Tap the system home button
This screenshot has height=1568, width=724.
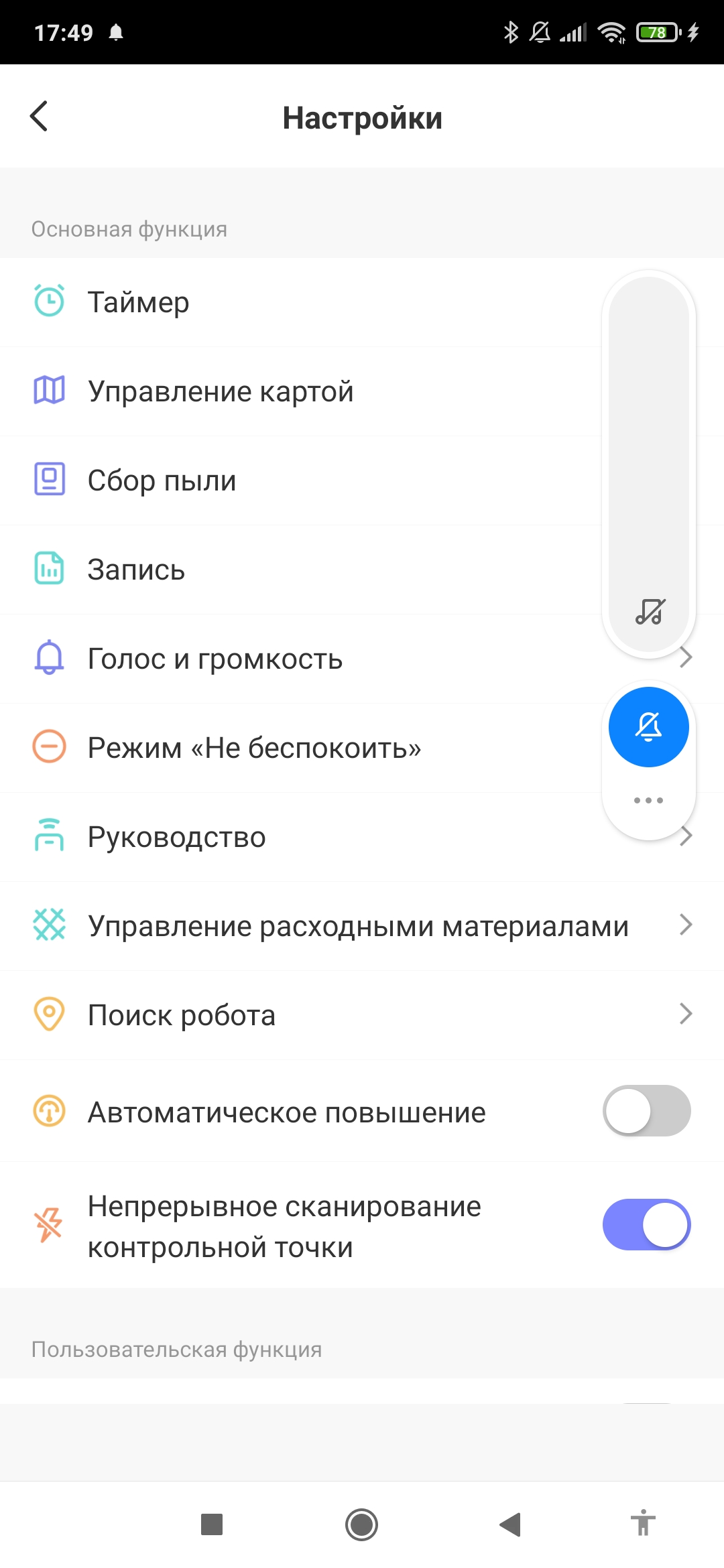[361, 1524]
